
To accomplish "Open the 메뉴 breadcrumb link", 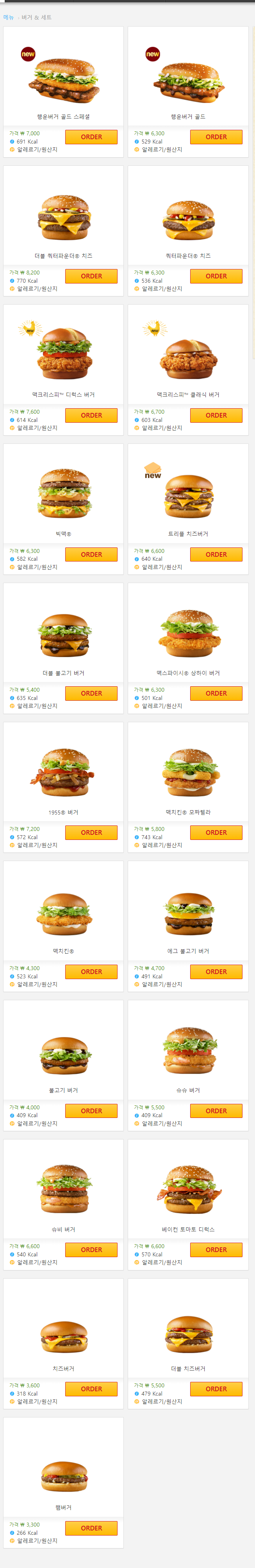I will (9, 18).
